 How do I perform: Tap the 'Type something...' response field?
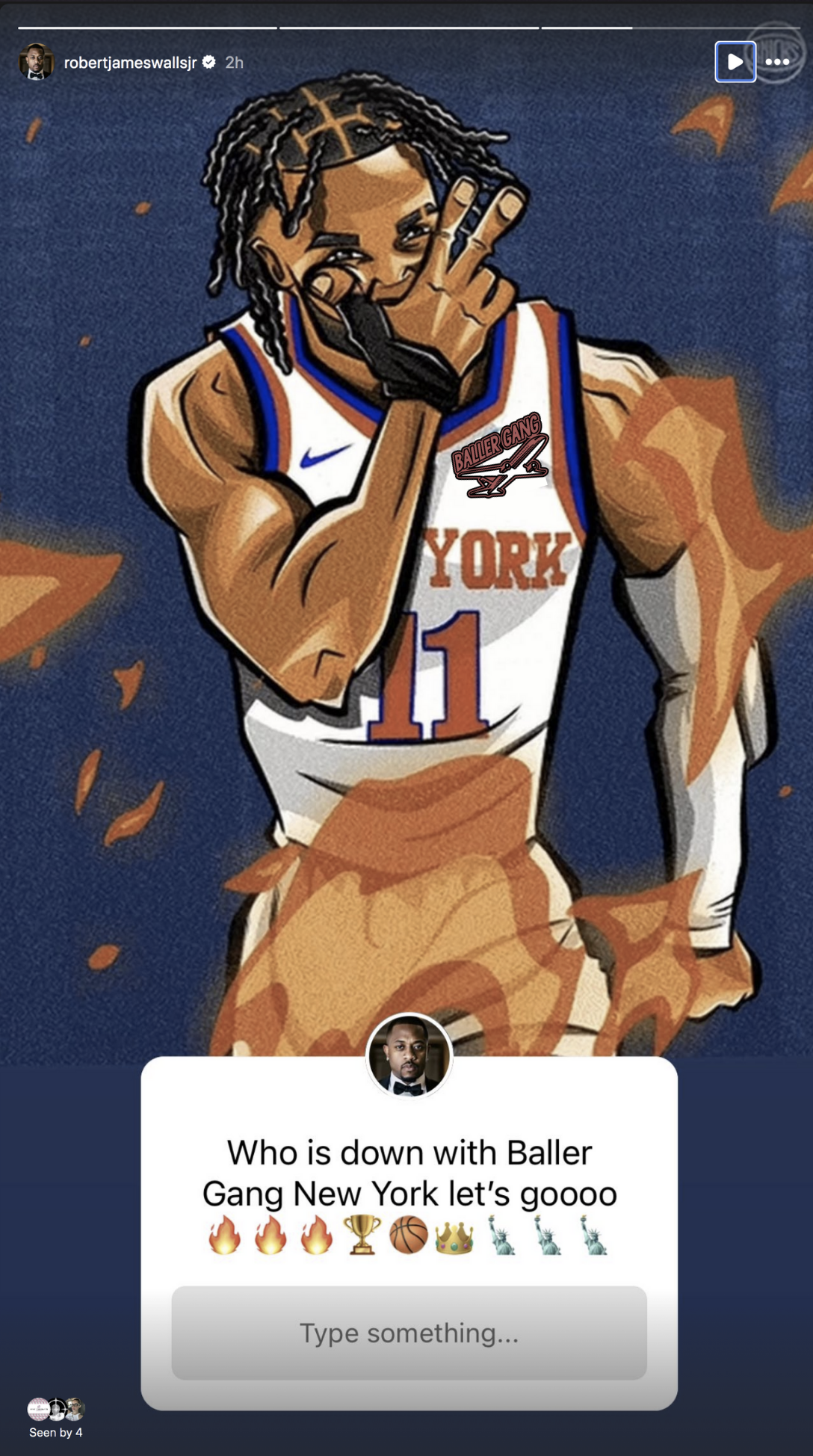point(409,1333)
